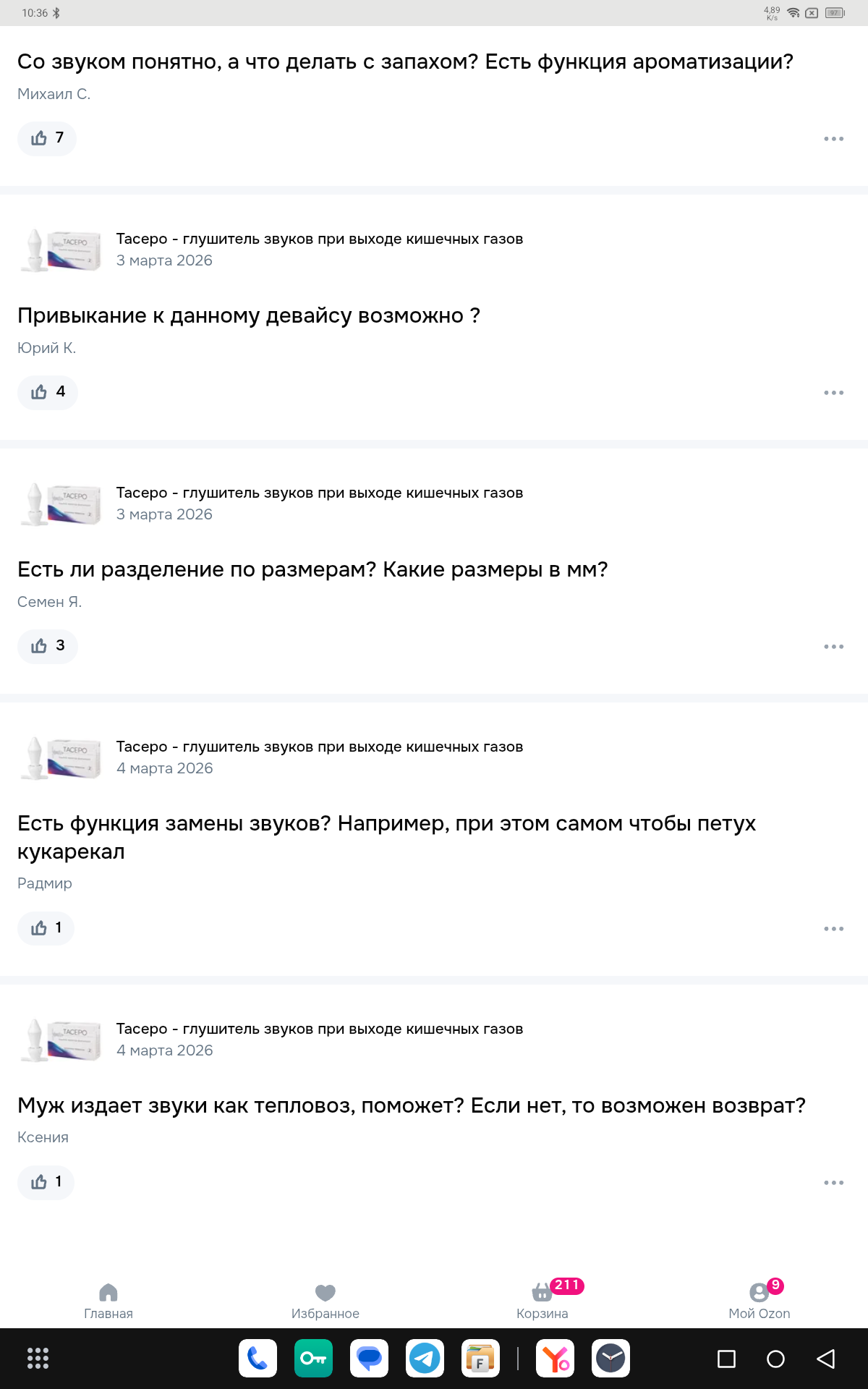Launch Telegram from the taskbar
Screen dimensions: 868x1389
425,1359
